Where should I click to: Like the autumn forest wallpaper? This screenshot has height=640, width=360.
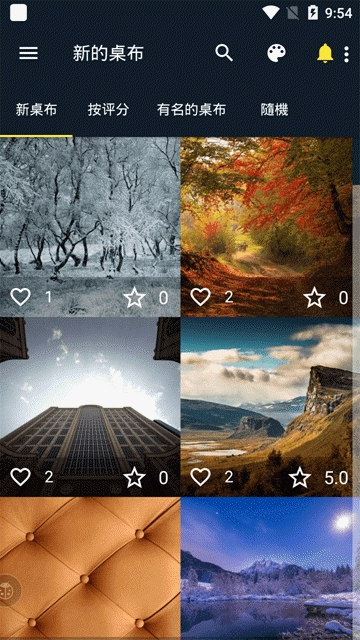pyautogui.click(x=200, y=297)
